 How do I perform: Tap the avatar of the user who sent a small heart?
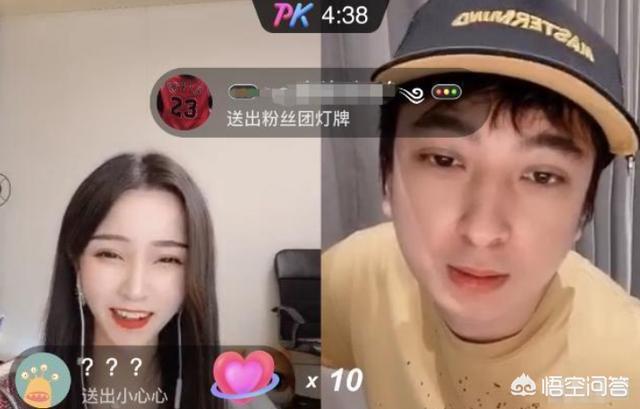pyautogui.click(x=43, y=380)
